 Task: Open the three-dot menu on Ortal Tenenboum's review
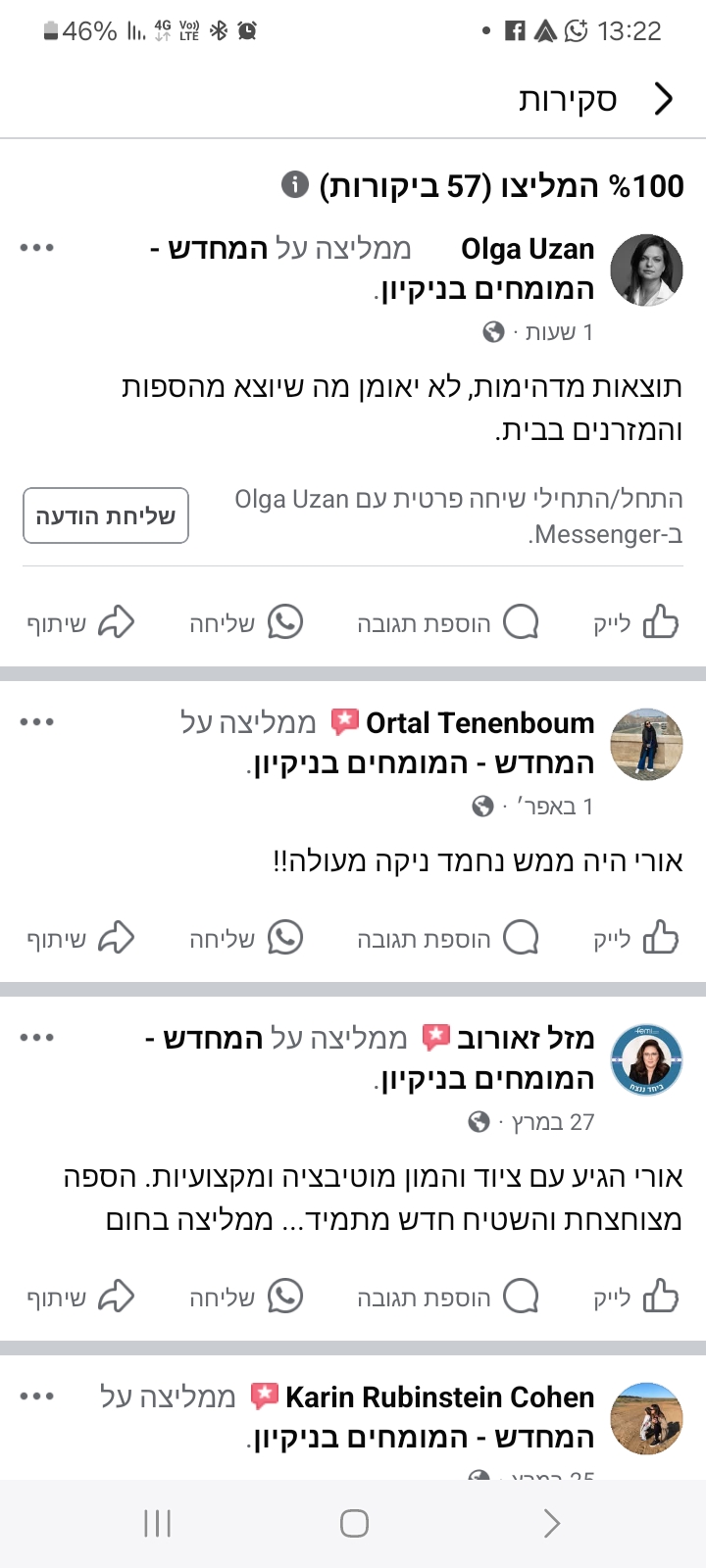tap(37, 721)
